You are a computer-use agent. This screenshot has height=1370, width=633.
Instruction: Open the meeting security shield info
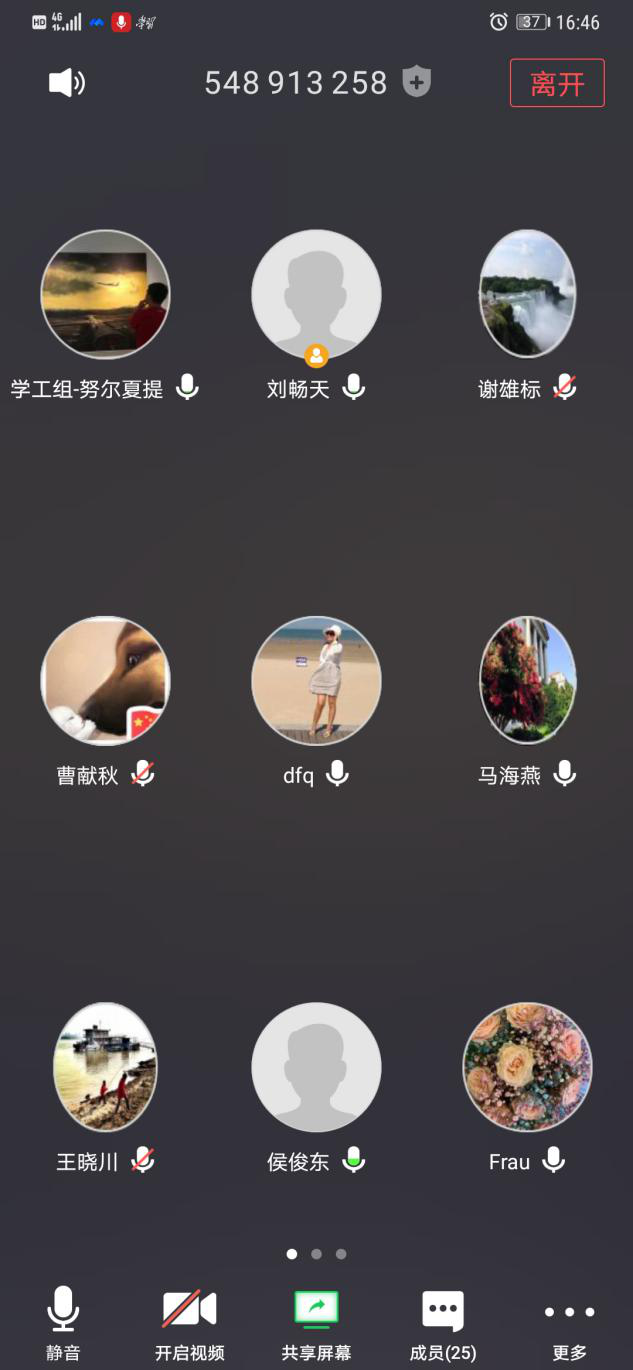[416, 83]
